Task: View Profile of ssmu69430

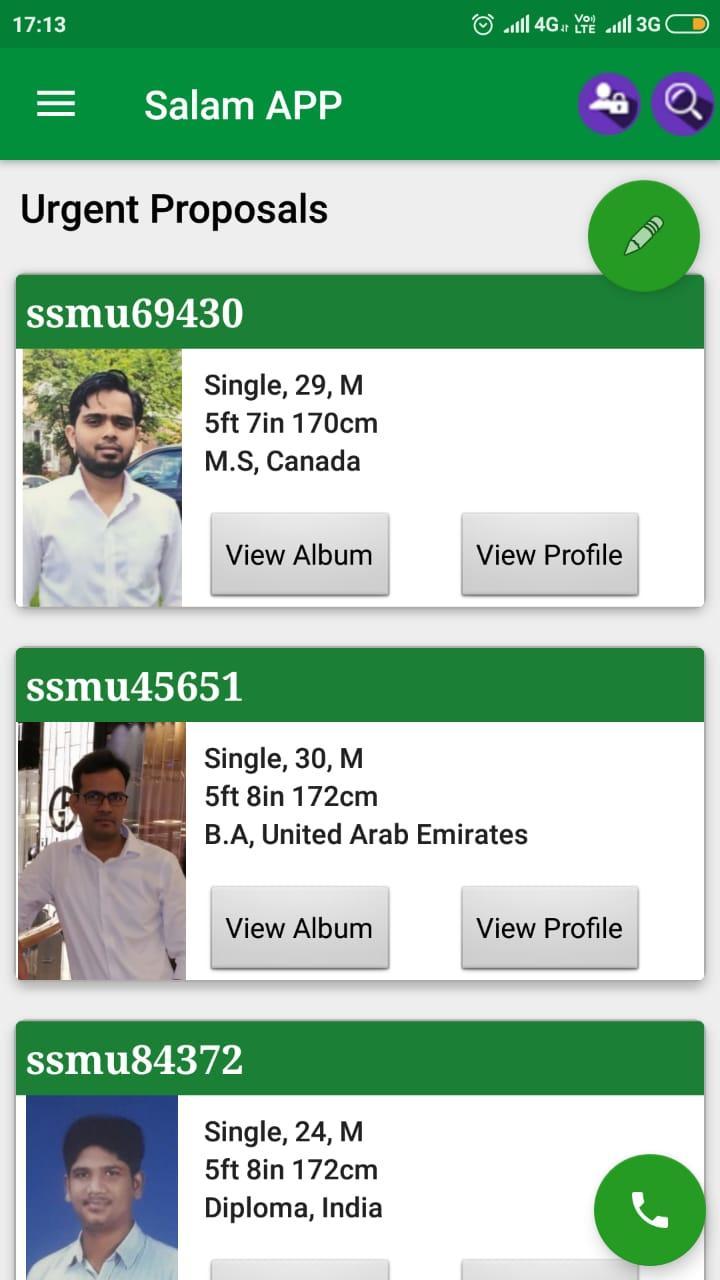Action: click(x=549, y=555)
